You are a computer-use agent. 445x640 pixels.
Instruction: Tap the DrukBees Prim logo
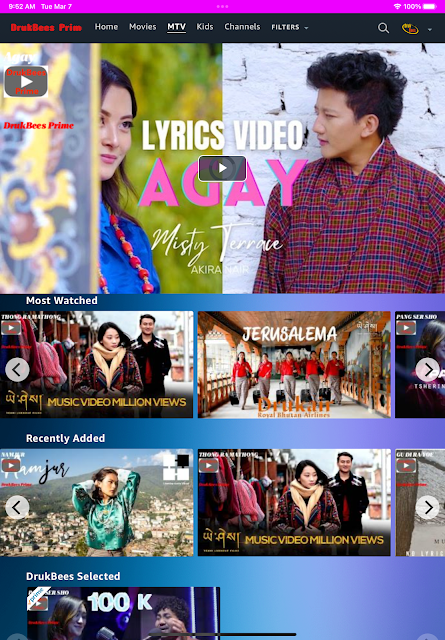(x=46, y=27)
